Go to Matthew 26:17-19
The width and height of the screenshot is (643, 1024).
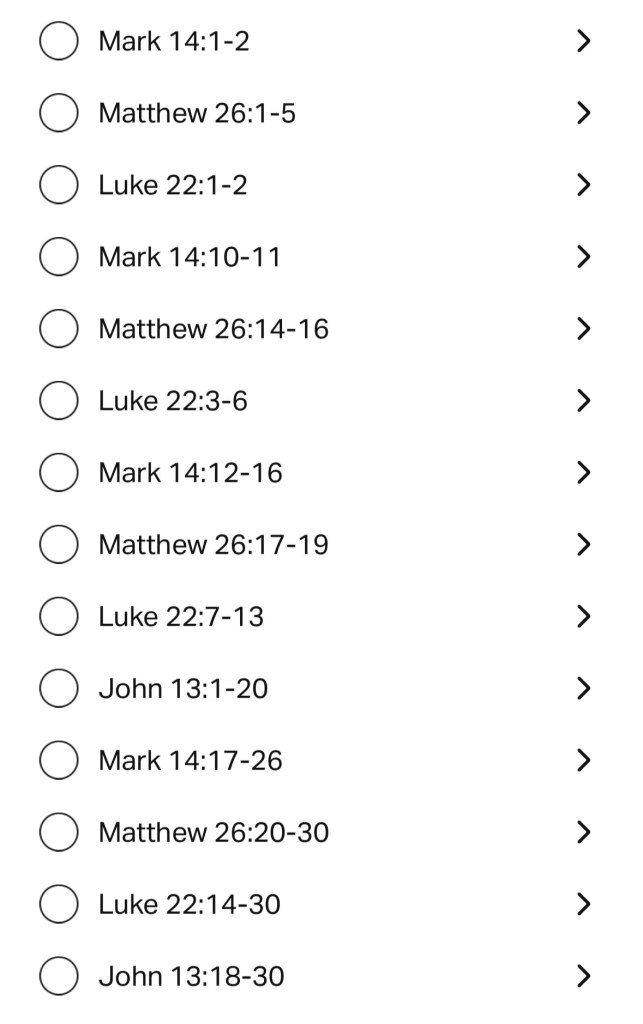point(213,545)
